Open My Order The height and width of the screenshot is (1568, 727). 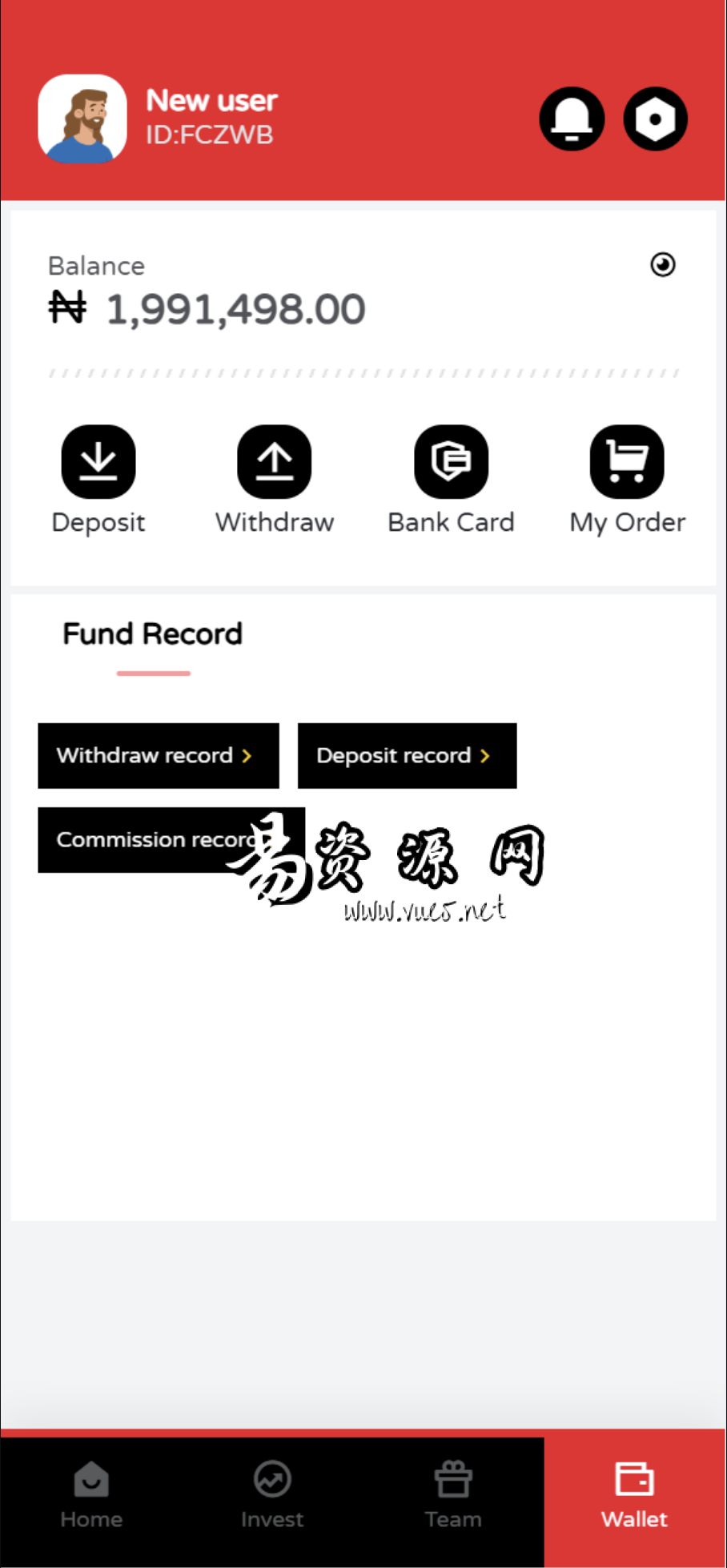tap(627, 480)
